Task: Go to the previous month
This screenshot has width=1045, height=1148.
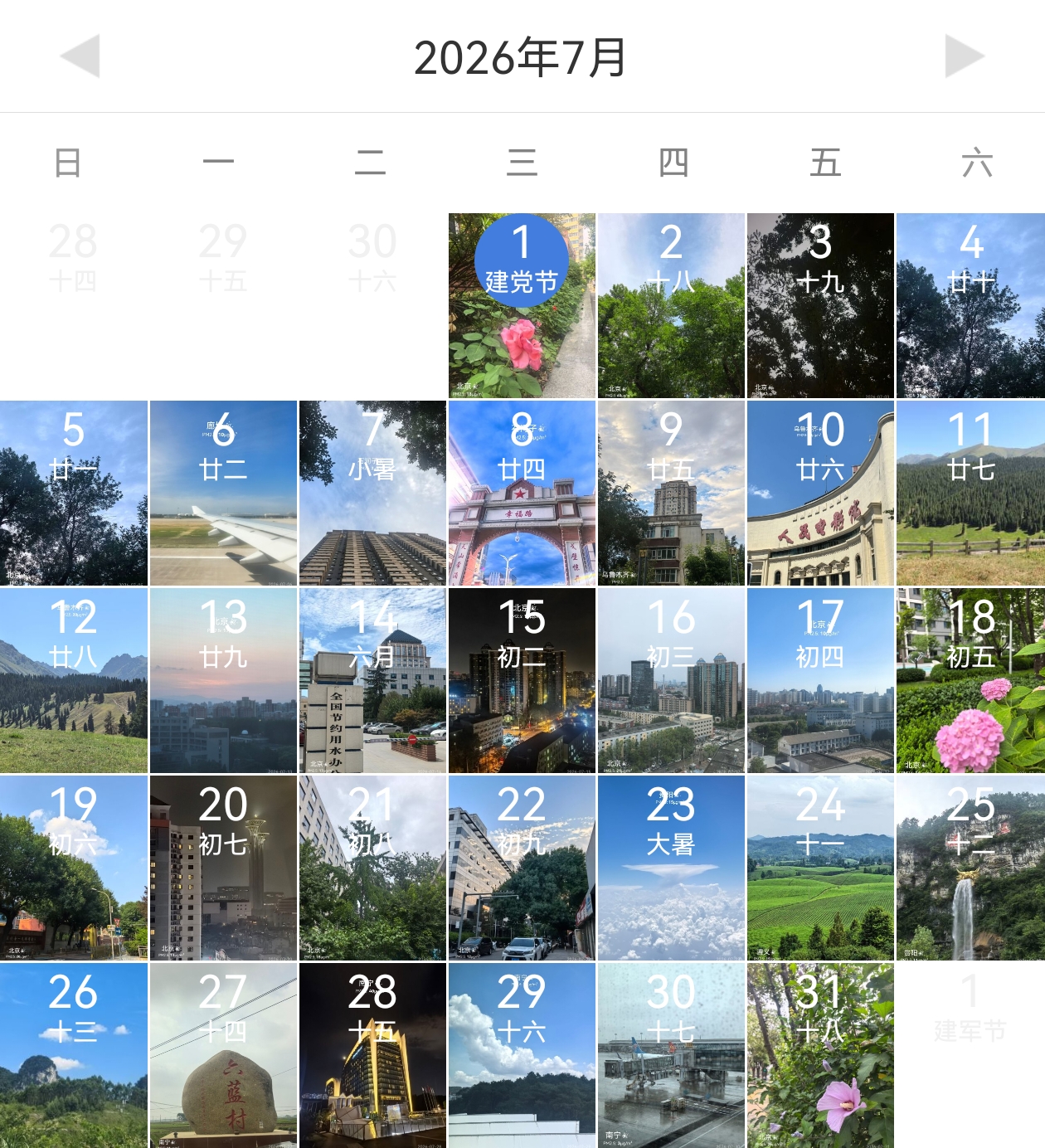Action: click(80, 56)
